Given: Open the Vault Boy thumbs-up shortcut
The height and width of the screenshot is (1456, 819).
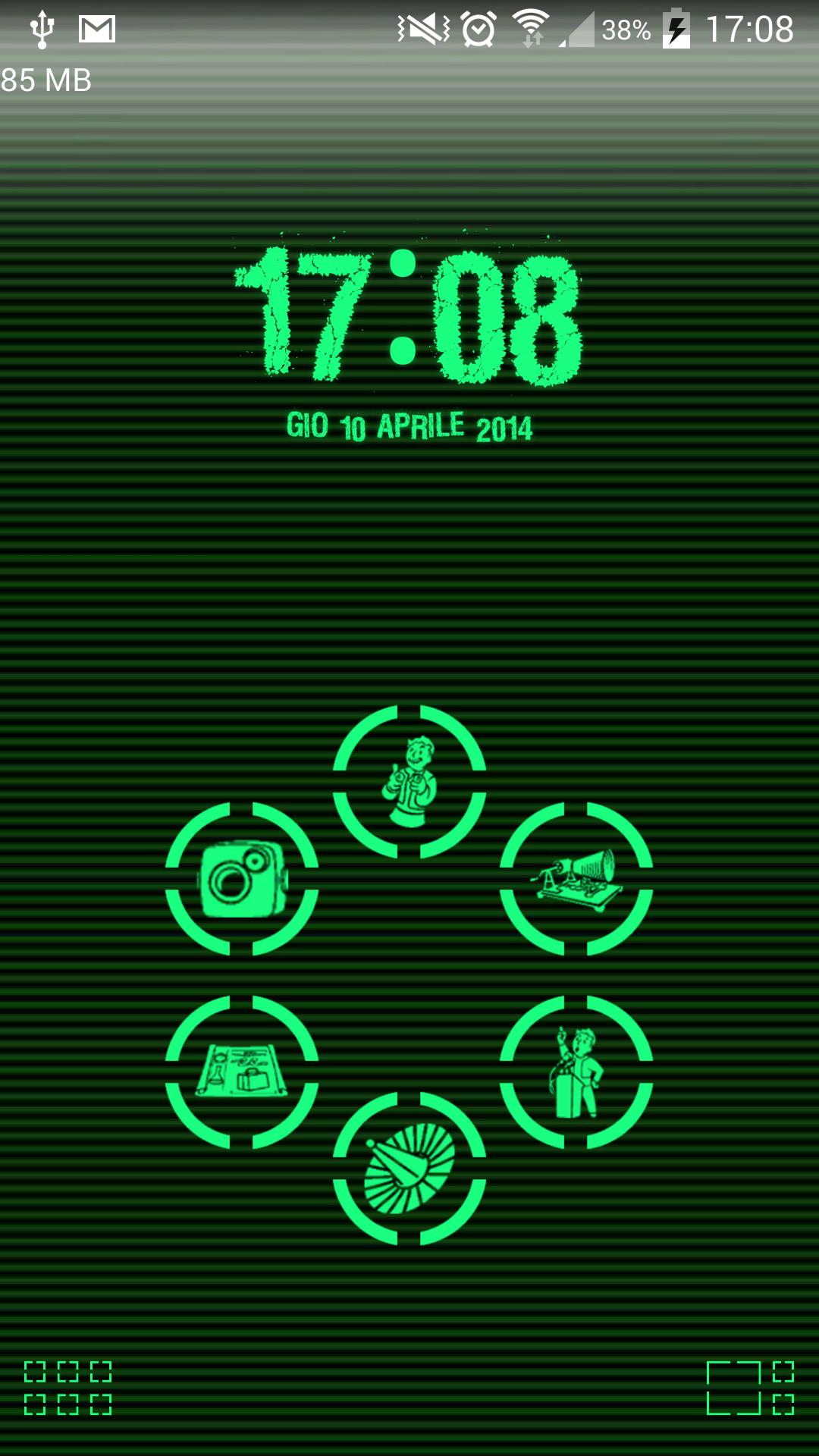Looking at the screenshot, I should (409, 781).
